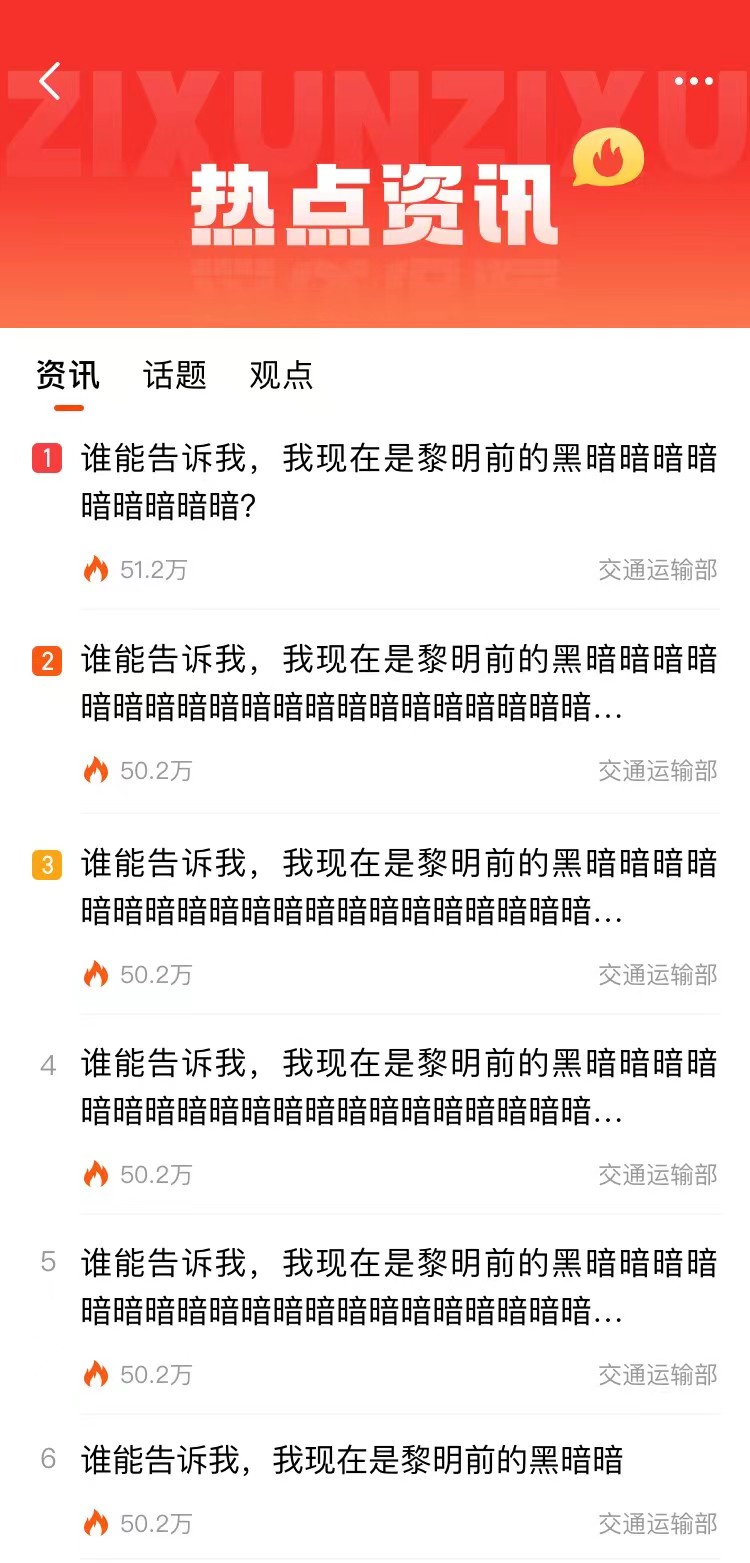The image size is (750, 1563).
Task: Open the news item ranked number 3
Action: [375, 915]
